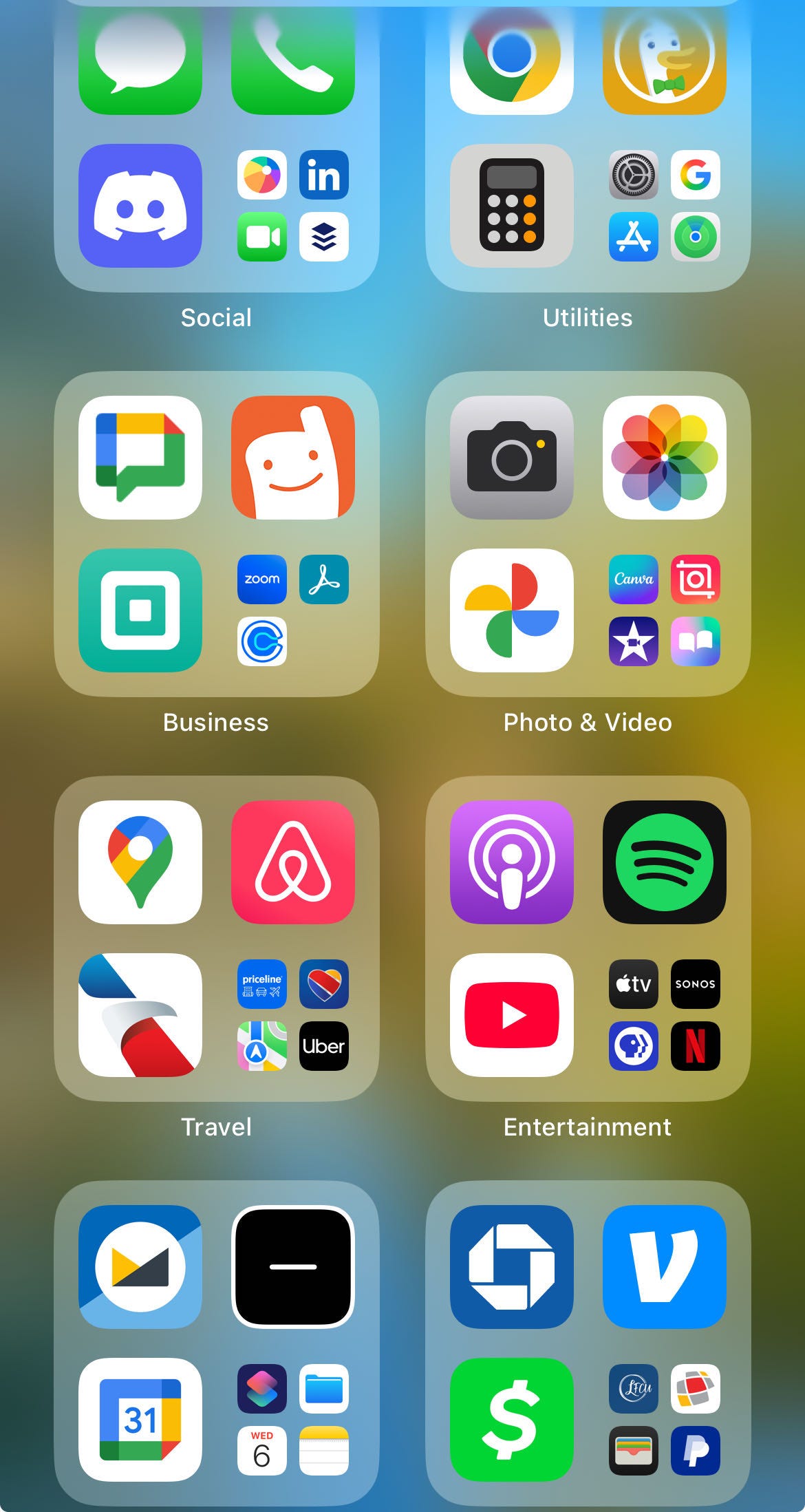Open Venmo

point(664,1266)
